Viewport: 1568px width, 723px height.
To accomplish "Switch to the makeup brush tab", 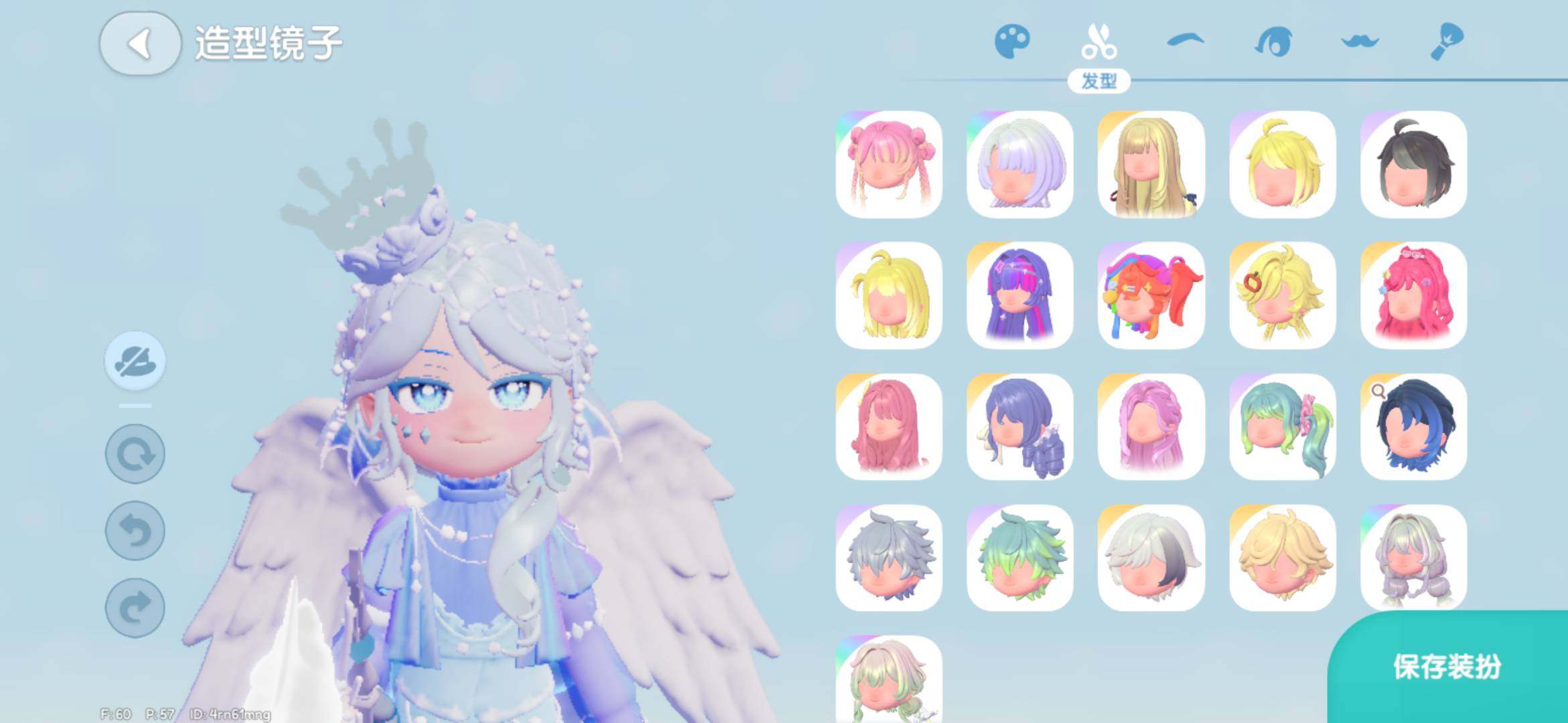I will click(1446, 42).
